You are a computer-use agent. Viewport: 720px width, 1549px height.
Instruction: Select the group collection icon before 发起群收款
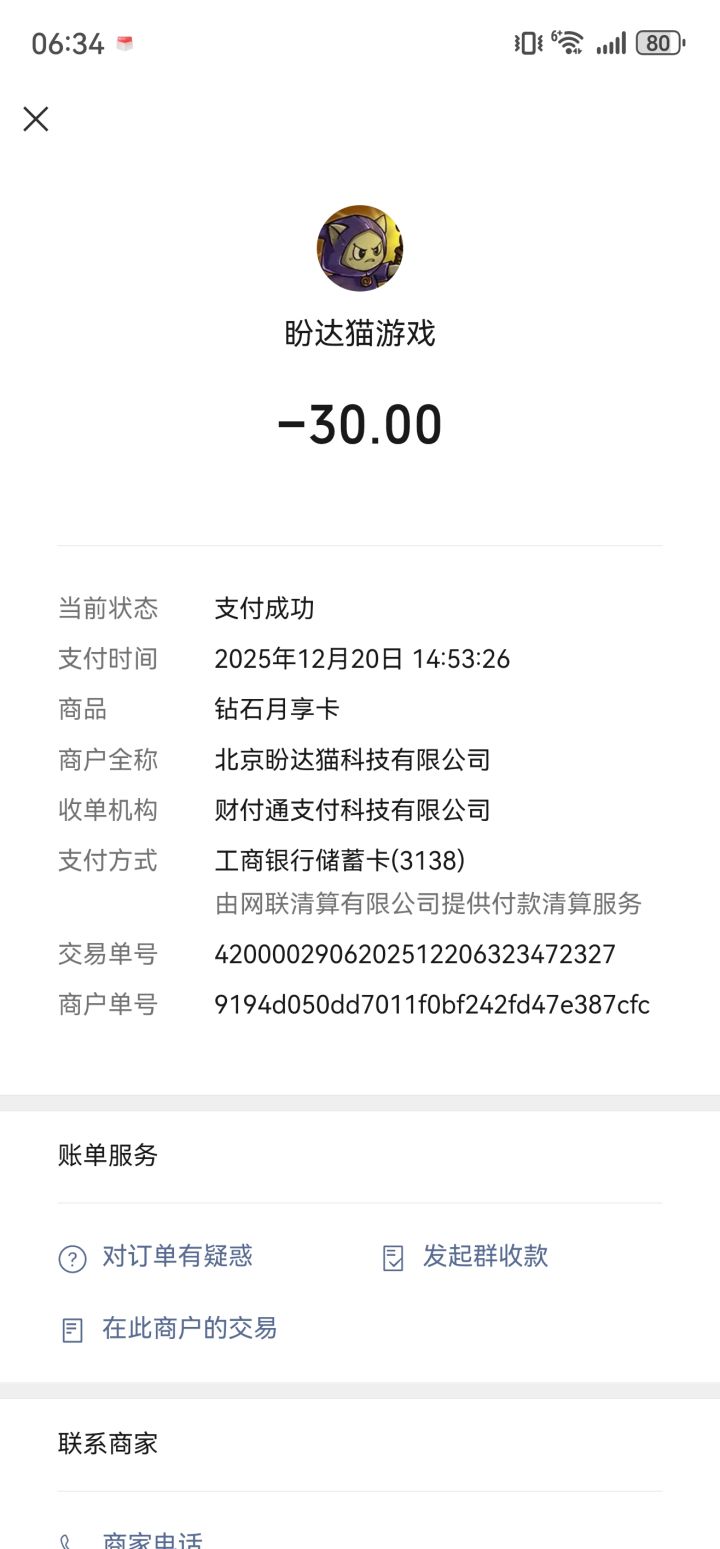(x=391, y=1256)
